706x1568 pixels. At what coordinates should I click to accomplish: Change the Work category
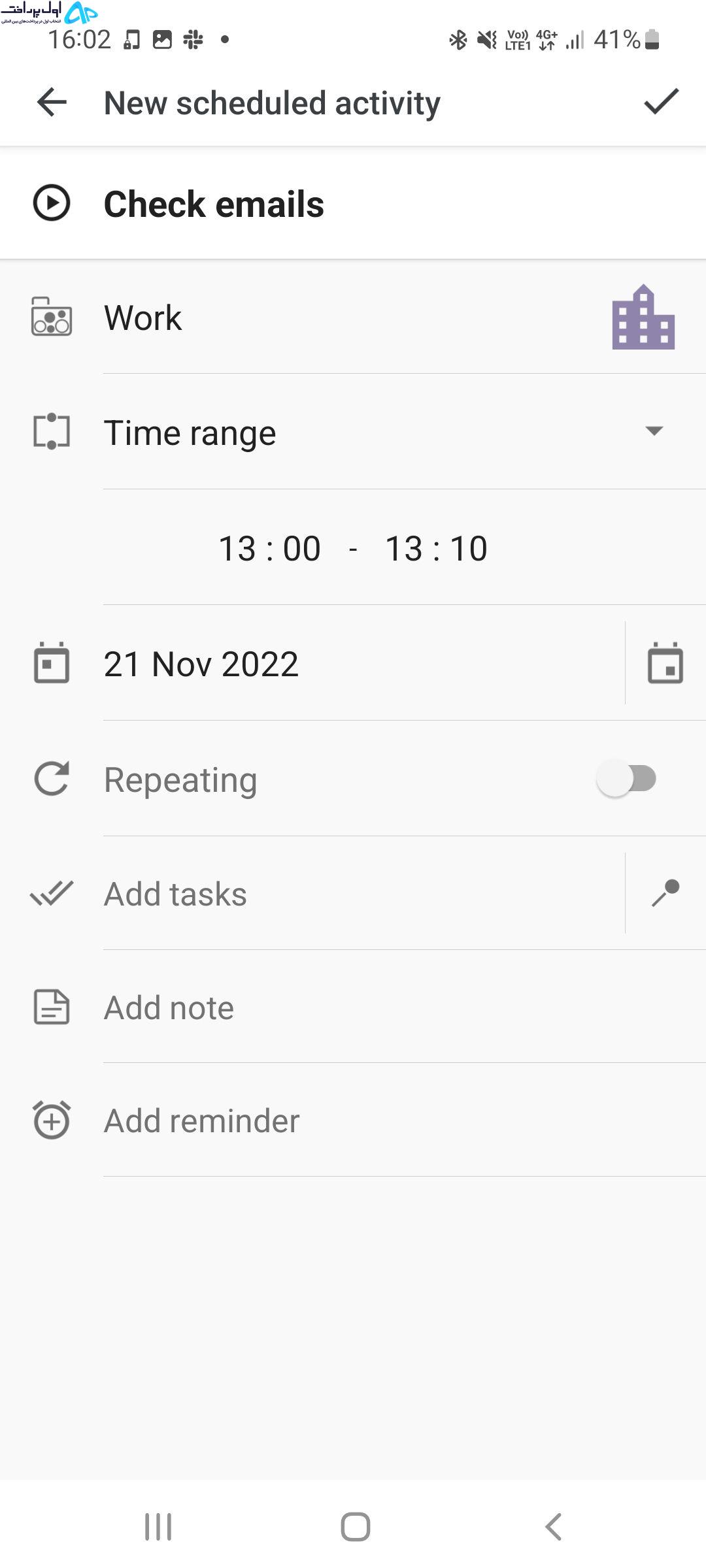pos(353,318)
